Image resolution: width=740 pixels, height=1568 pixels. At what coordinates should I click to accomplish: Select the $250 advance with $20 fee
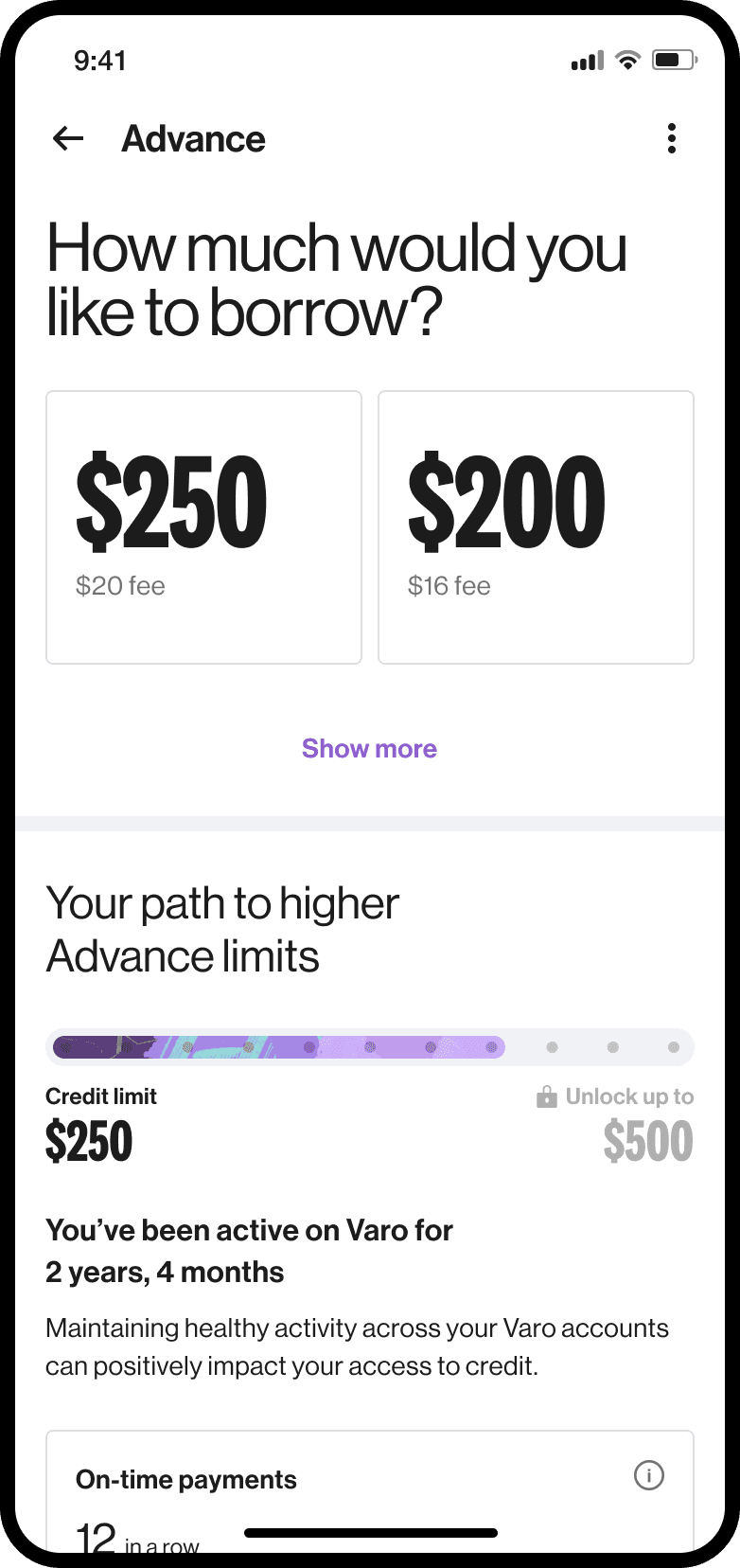(203, 527)
